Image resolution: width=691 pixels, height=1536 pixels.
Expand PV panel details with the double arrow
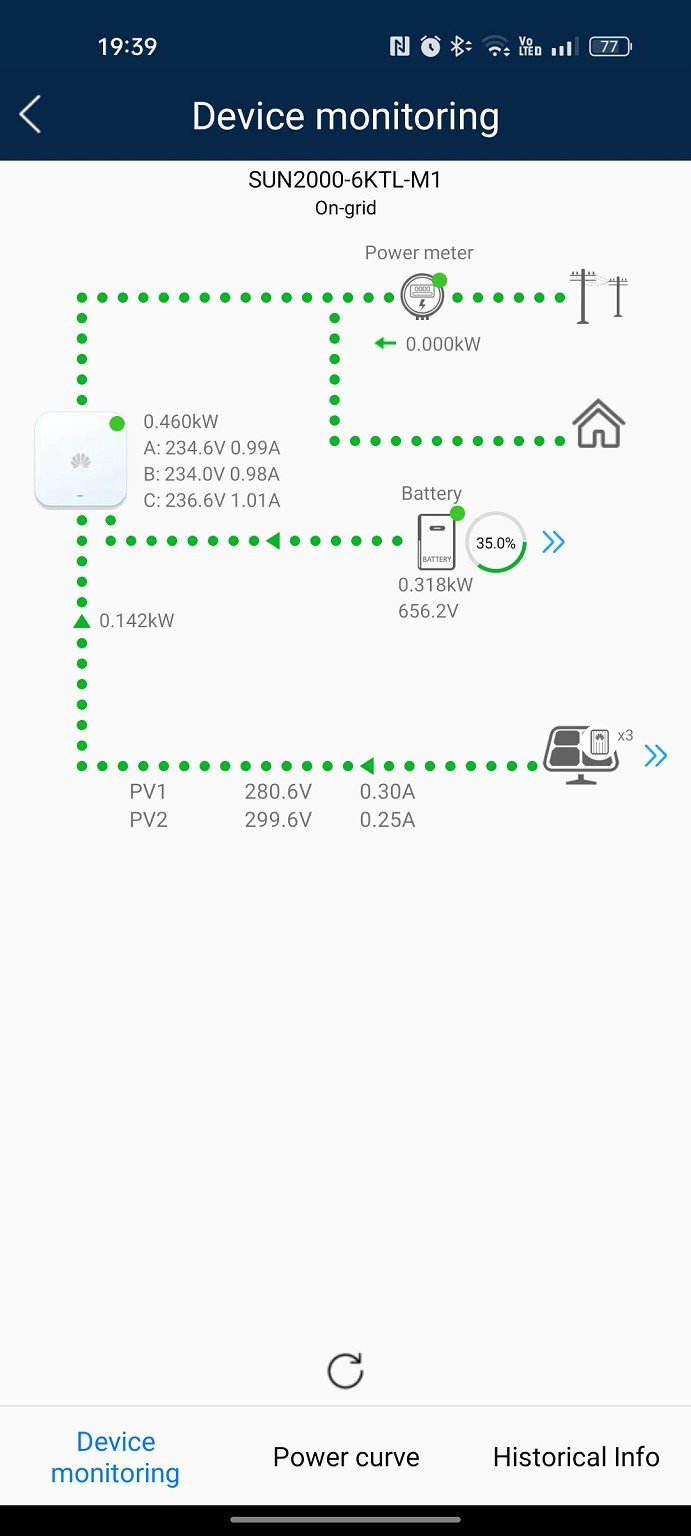point(655,756)
